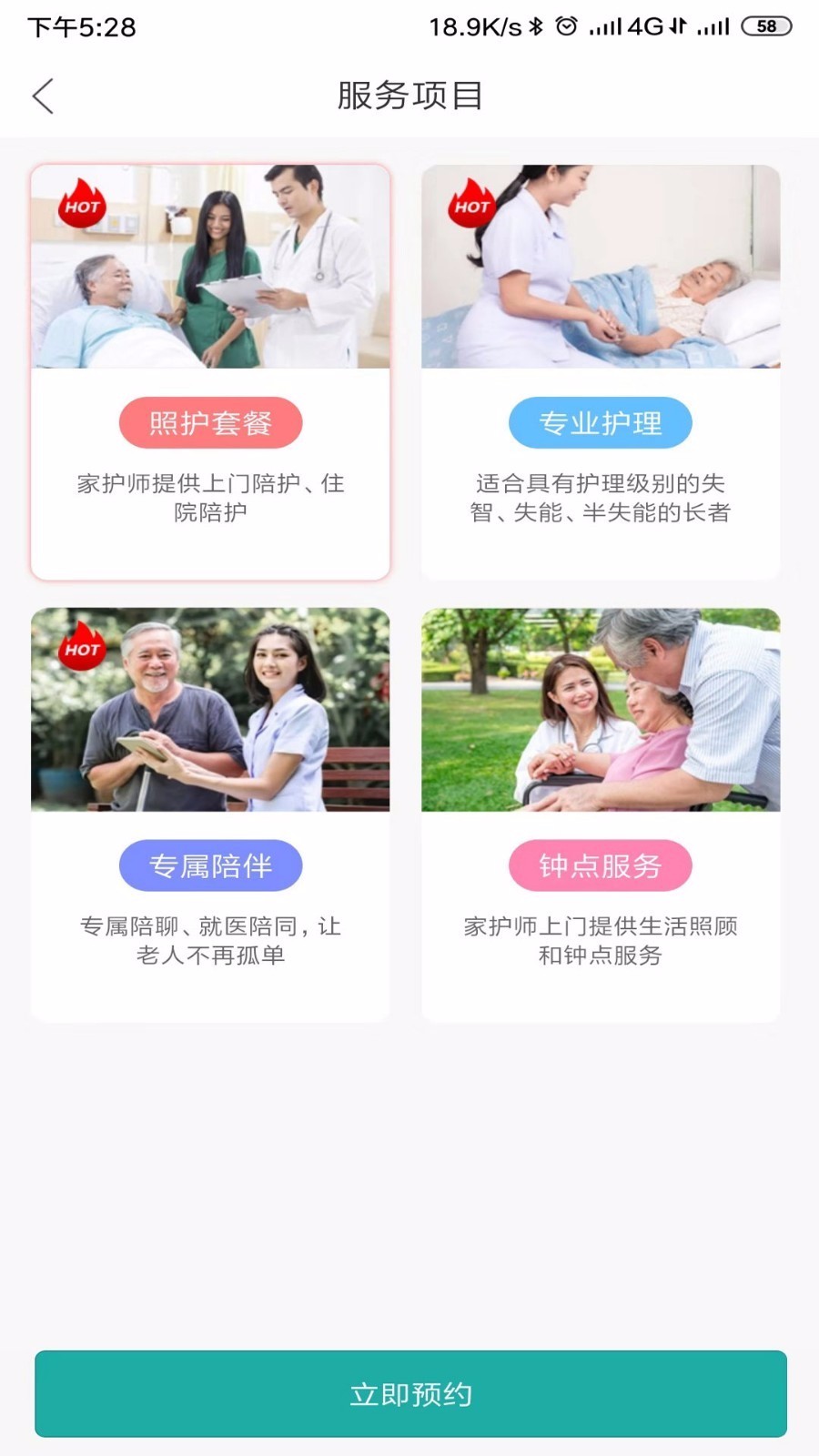Open the 钟点服务 service card

(x=601, y=814)
